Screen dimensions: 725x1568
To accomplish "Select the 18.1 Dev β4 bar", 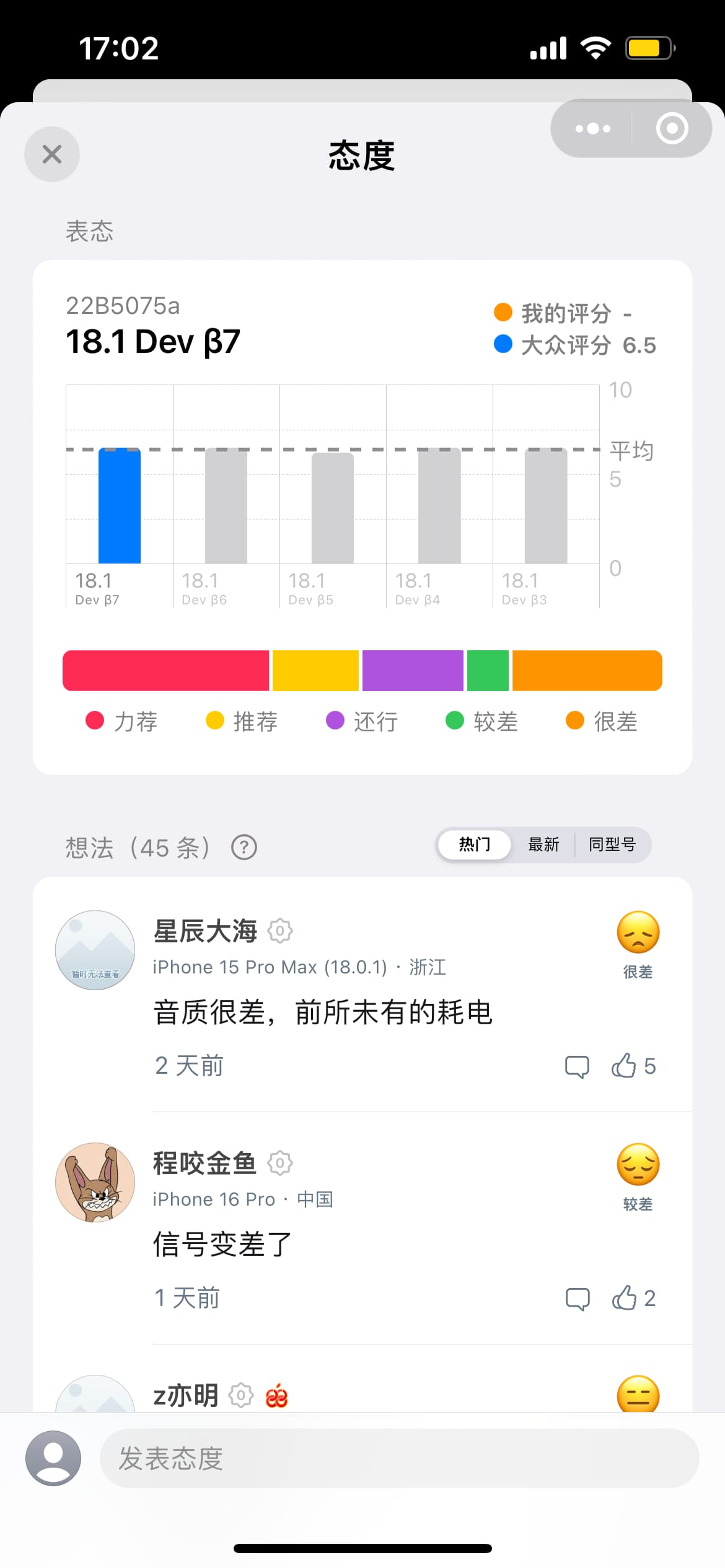I will click(439, 505).
